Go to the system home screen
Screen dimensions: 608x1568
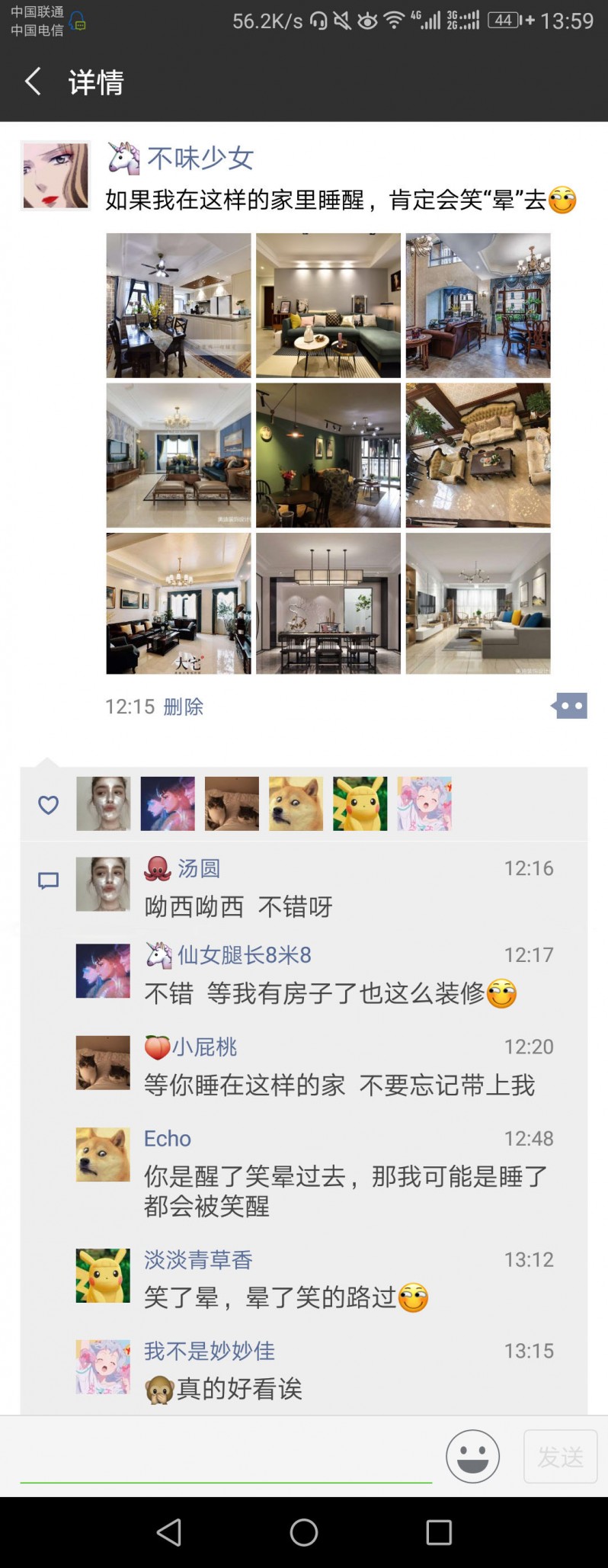pos(303,1531)
